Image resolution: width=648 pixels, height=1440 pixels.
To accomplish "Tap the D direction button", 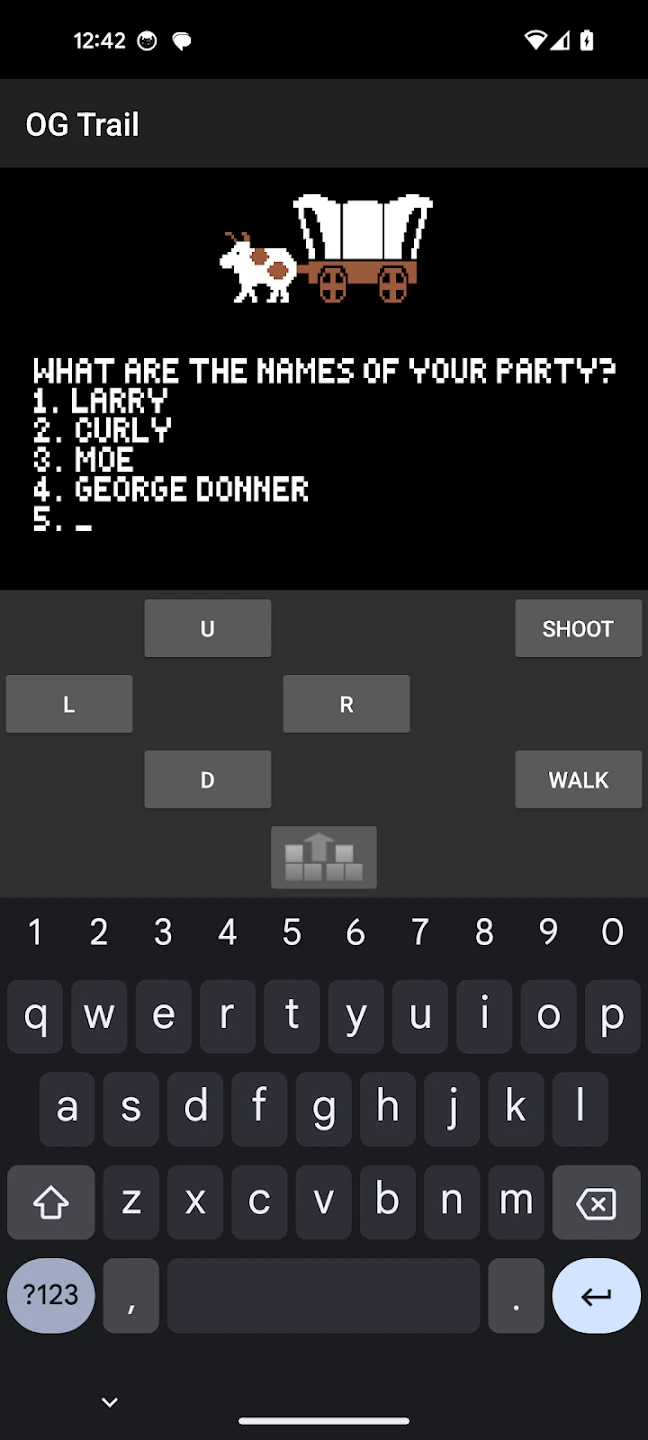I will point(207,780).
